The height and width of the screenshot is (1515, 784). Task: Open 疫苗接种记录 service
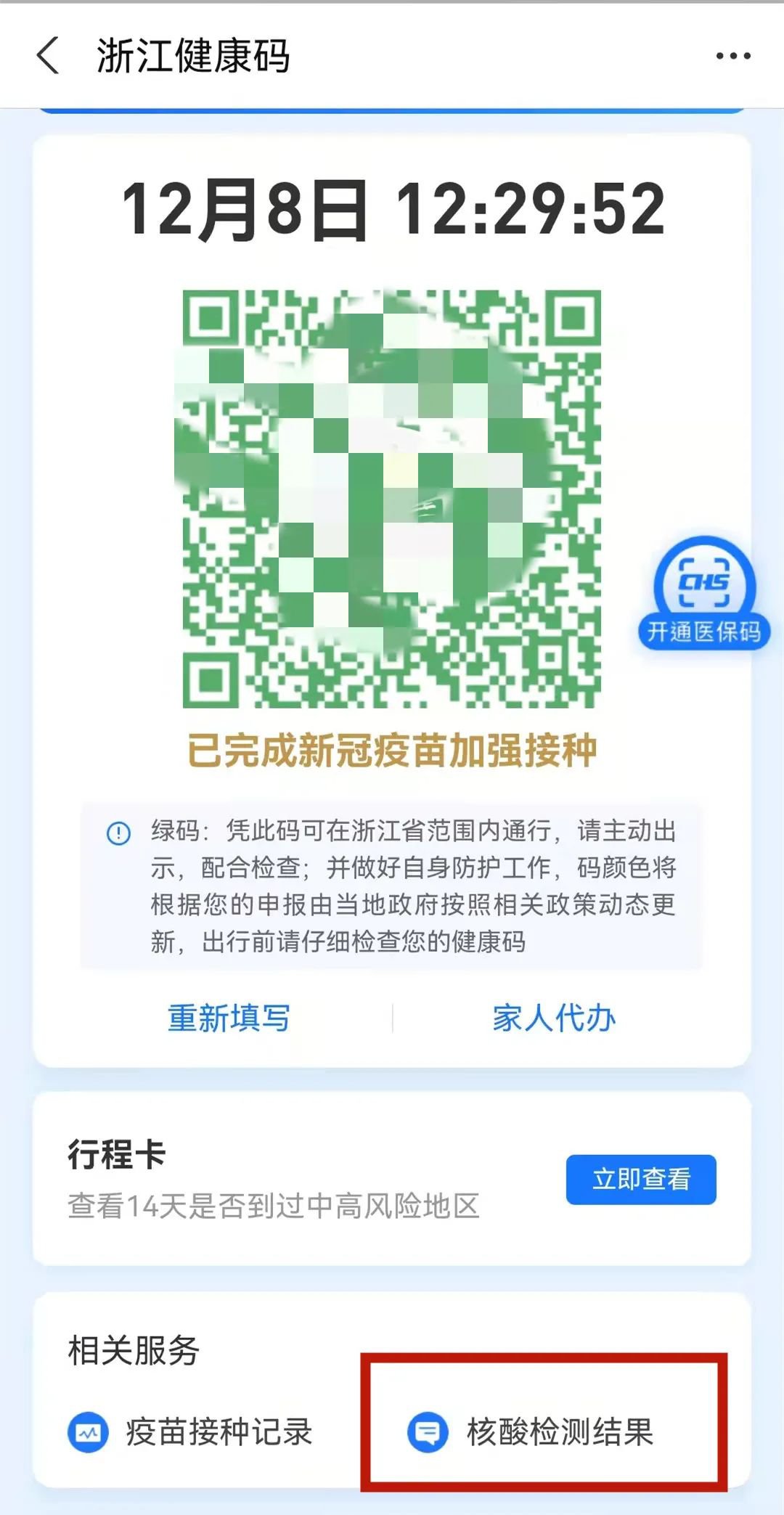tap(191, 1432)
